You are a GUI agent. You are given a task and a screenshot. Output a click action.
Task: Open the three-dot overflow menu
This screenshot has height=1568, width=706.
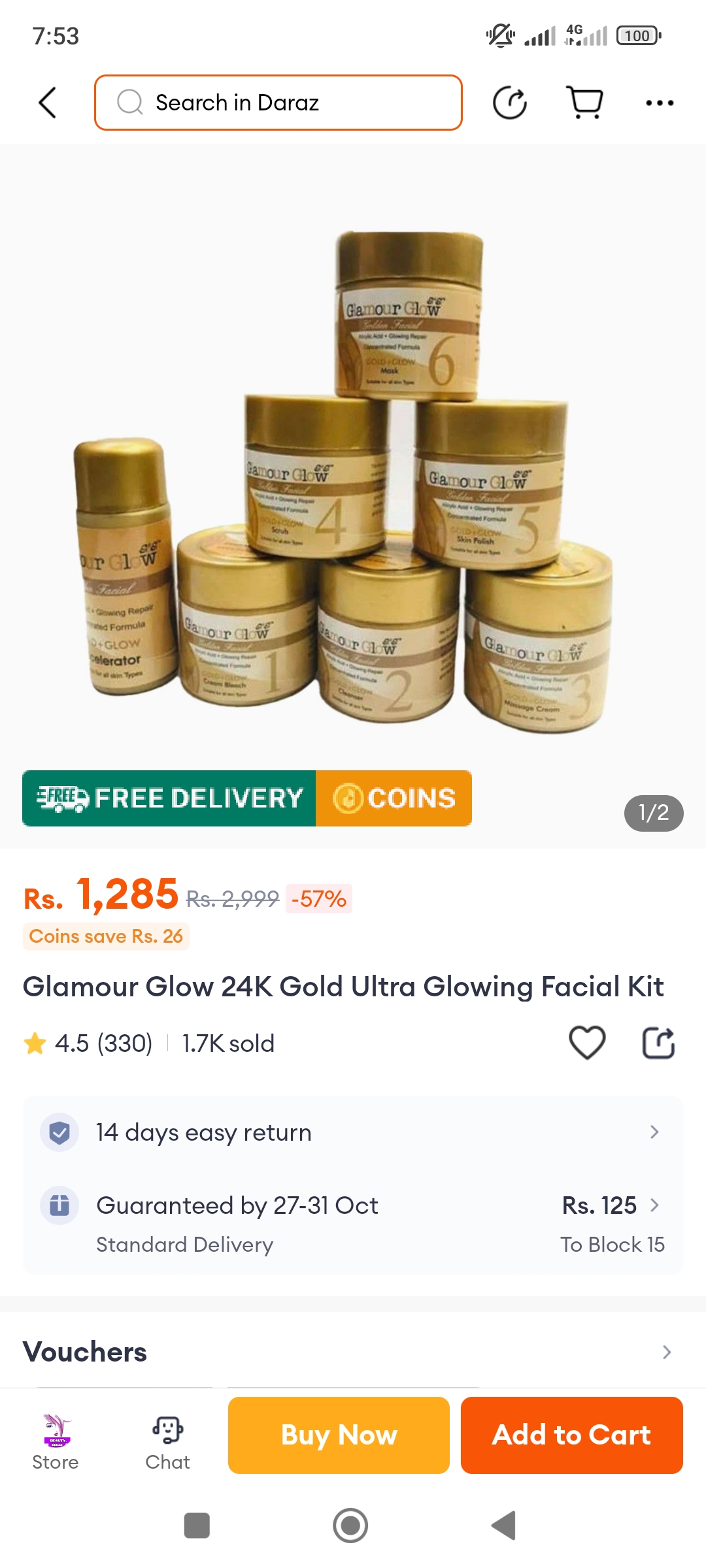(x=659, y=103)
